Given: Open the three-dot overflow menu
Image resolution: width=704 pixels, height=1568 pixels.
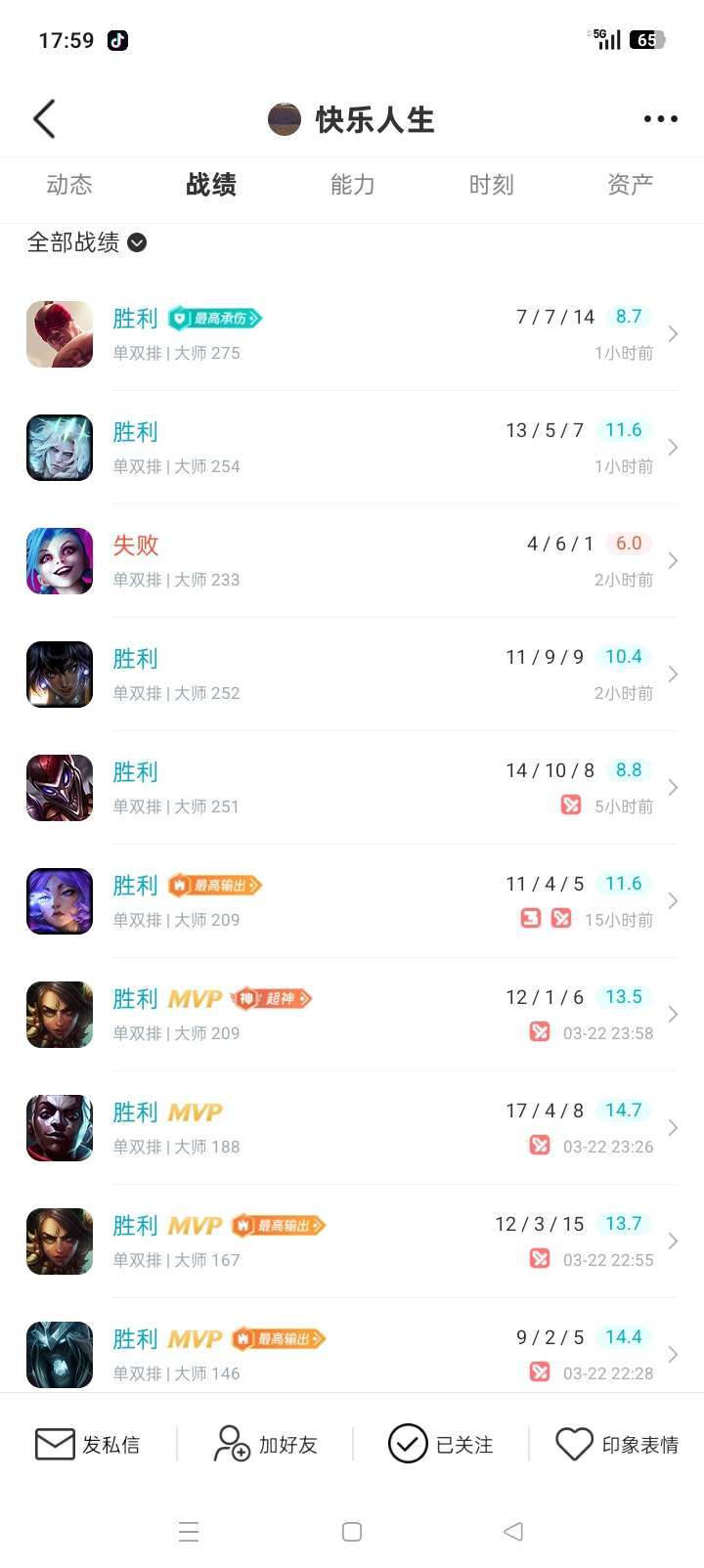Looking at the screenshot, I should [x=660, y=119].
